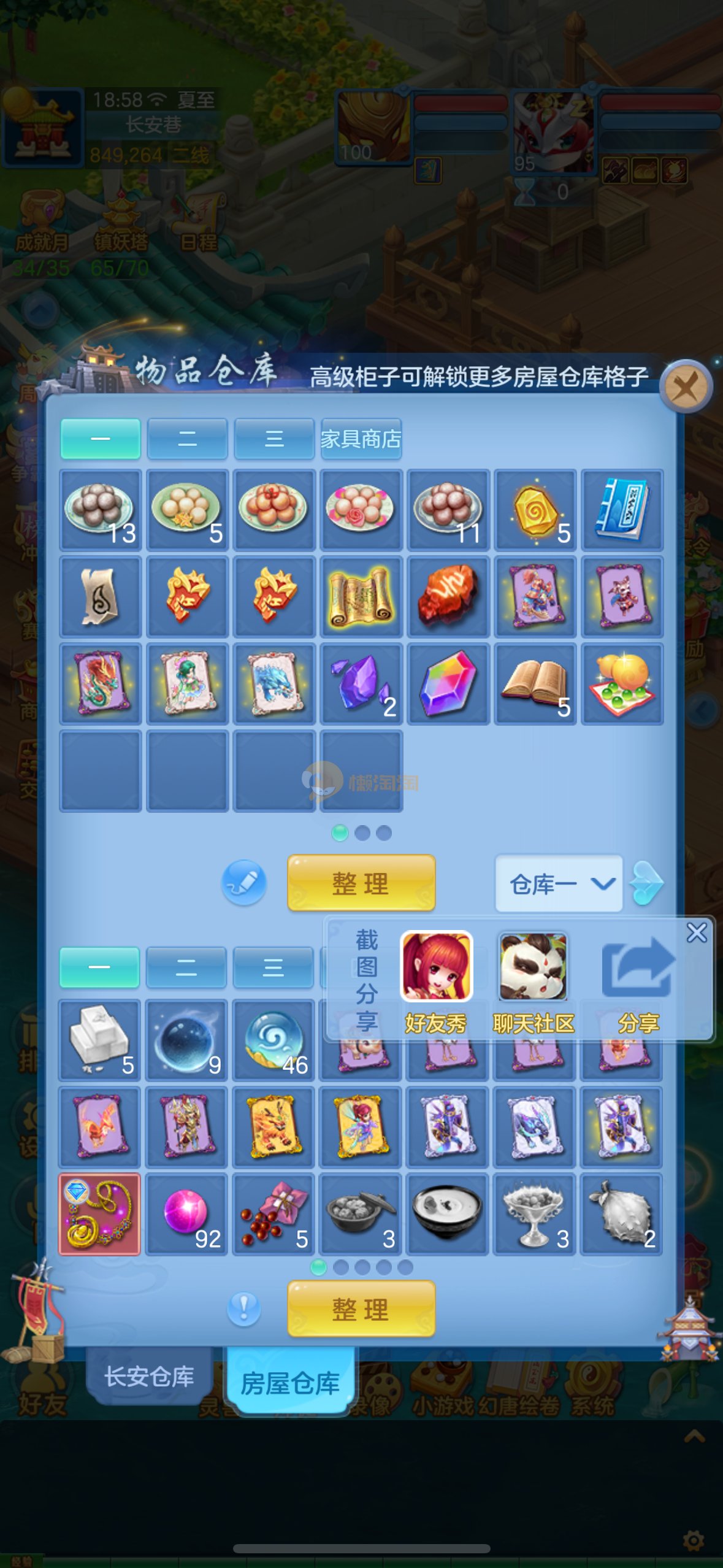The width and height of the screenshot is (723, 1568).
Task: Tap the upper 整理 sort button
Action: 361,883
